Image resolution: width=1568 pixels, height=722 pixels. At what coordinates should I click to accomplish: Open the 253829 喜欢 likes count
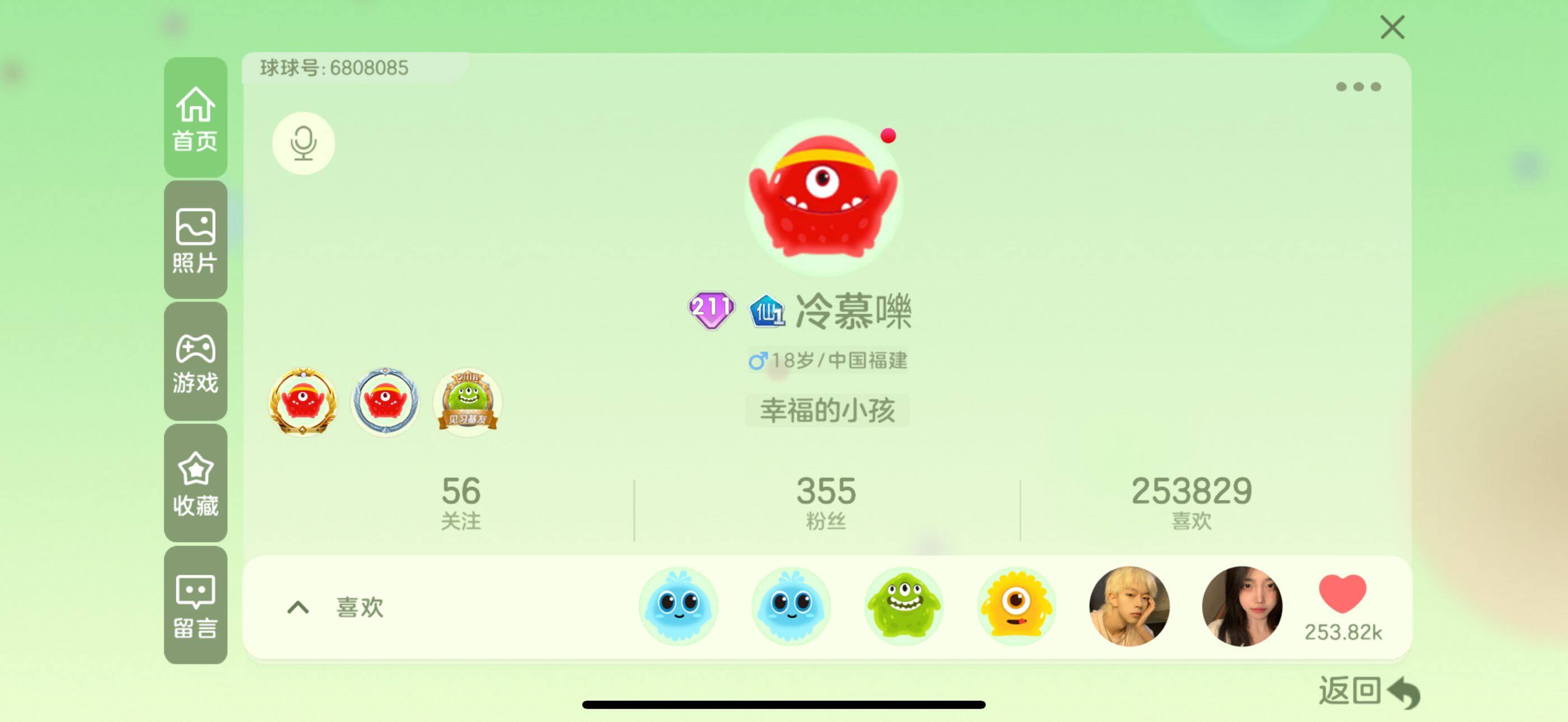1191,503
